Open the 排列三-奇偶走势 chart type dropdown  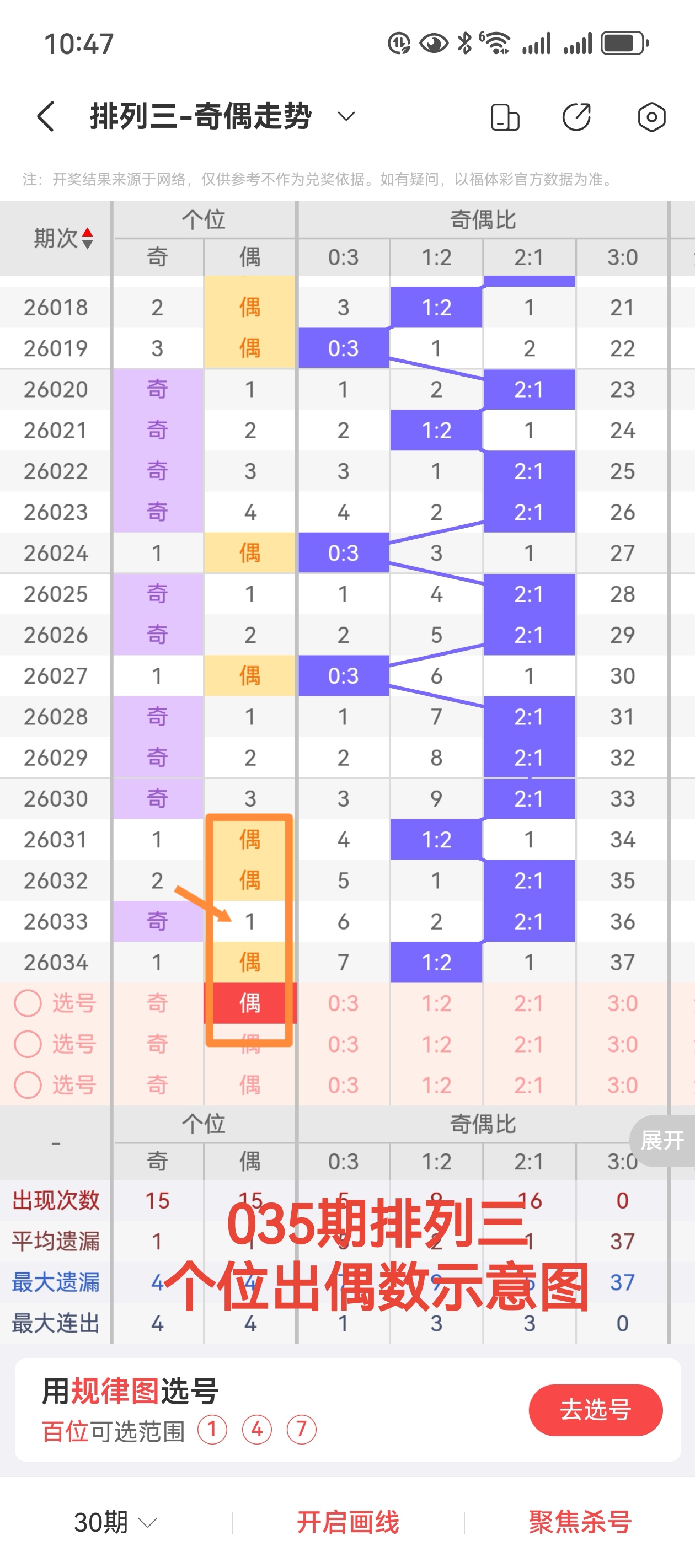[x=346, y=116]
